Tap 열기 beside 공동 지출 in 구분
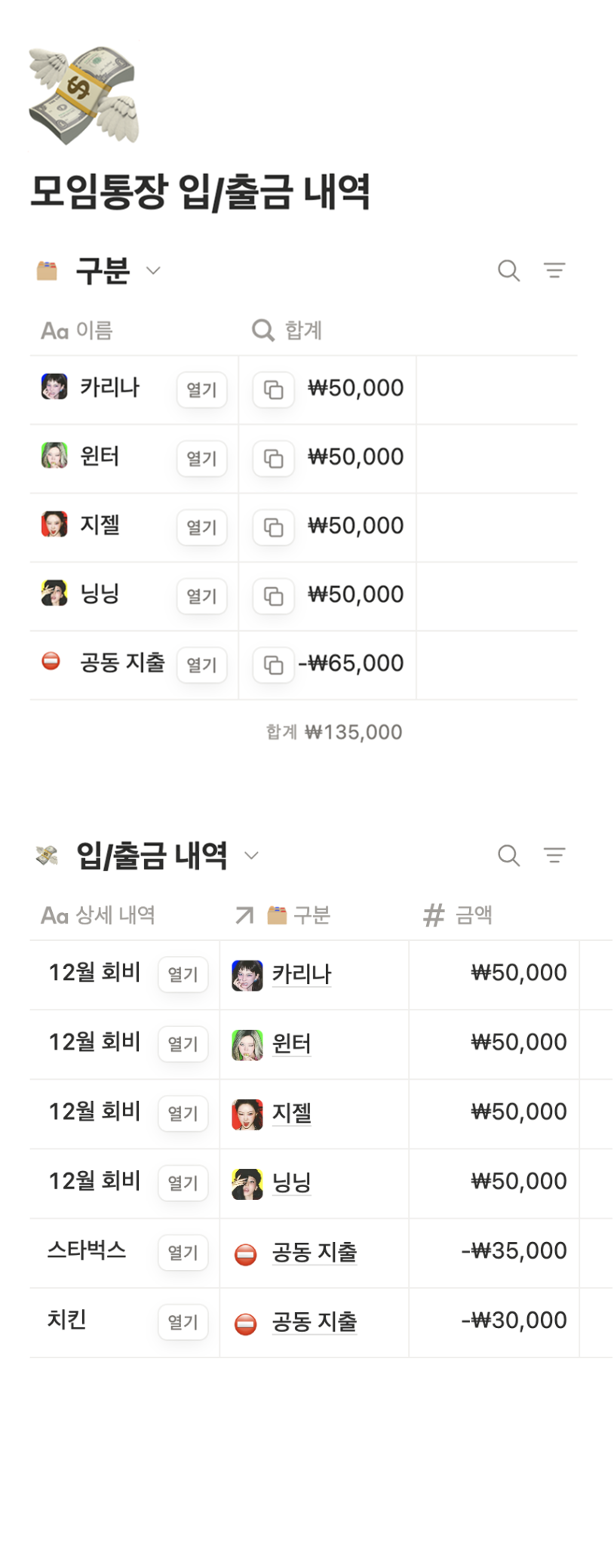 coord(201,665)
